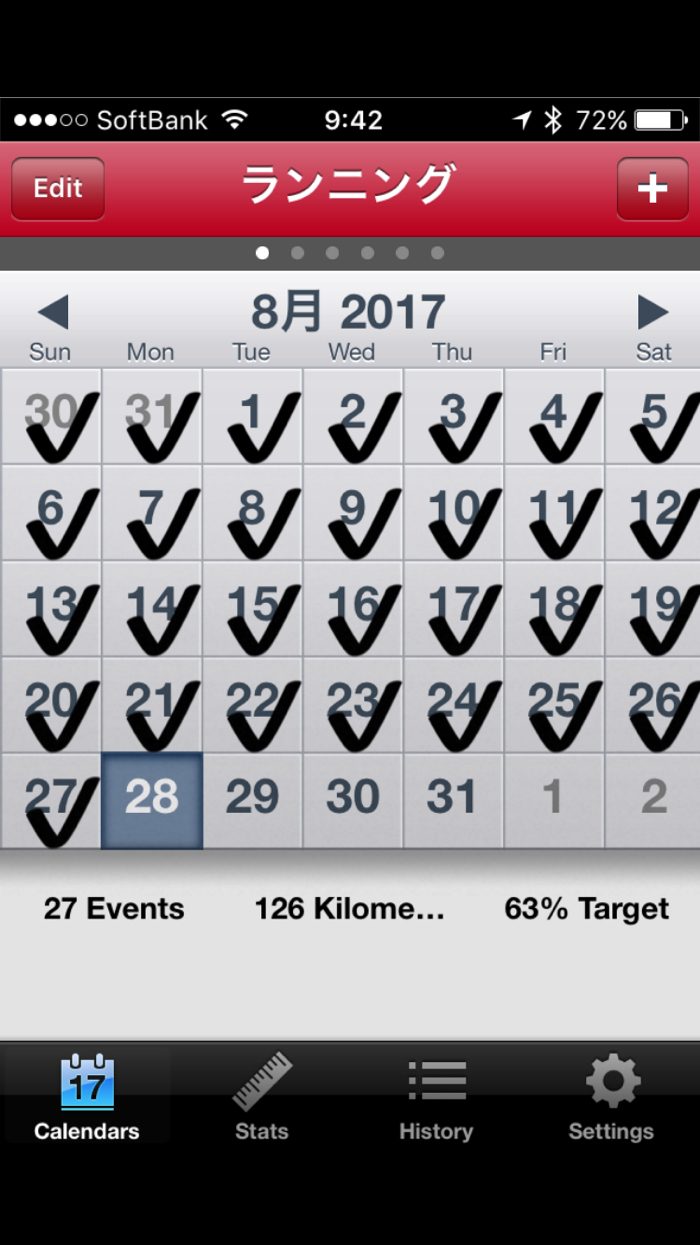Select August 30 on the calendar
700x1245 pixels.
(353, 800)
